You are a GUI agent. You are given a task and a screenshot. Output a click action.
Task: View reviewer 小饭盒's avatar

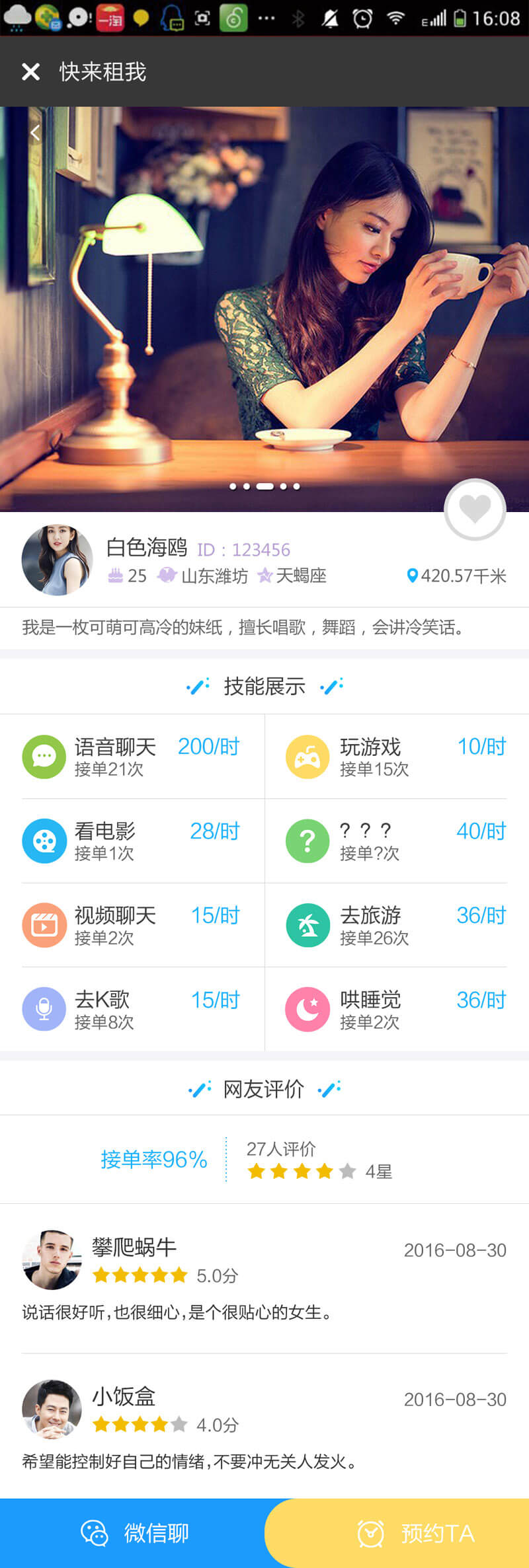[x=52, y=1409]
